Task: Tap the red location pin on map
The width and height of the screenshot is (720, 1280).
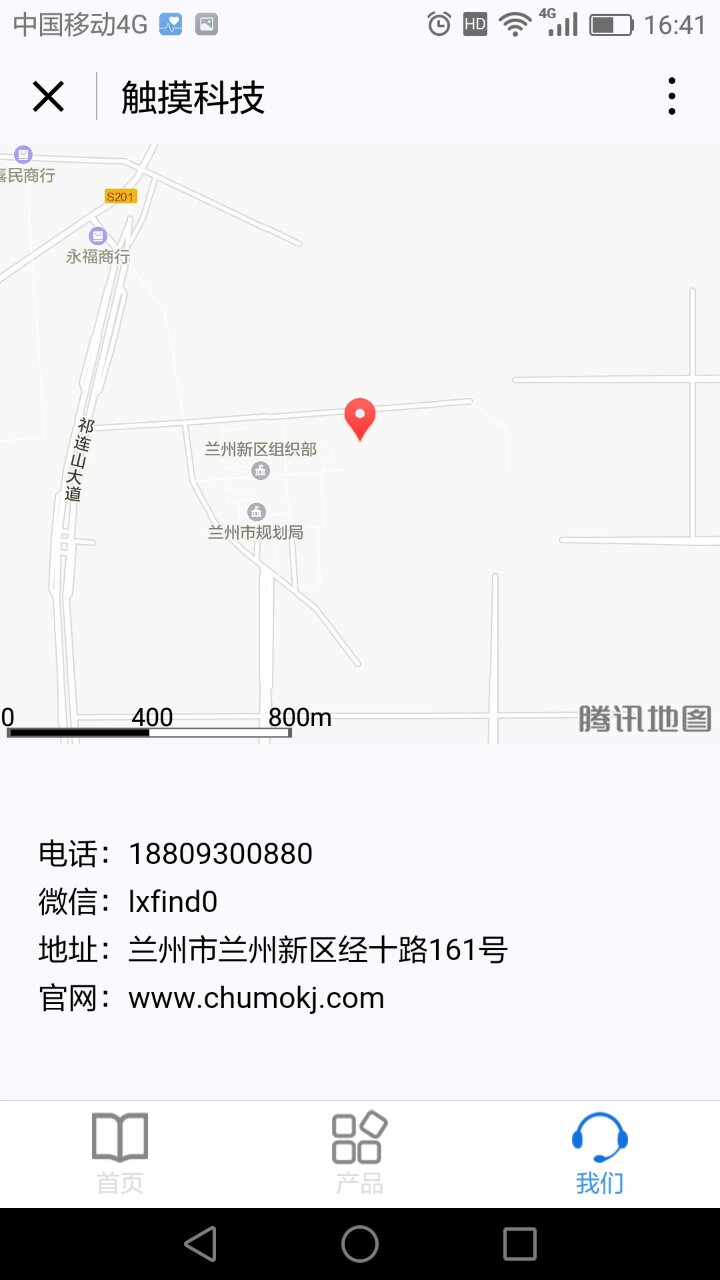Action: tap(360, 417)
